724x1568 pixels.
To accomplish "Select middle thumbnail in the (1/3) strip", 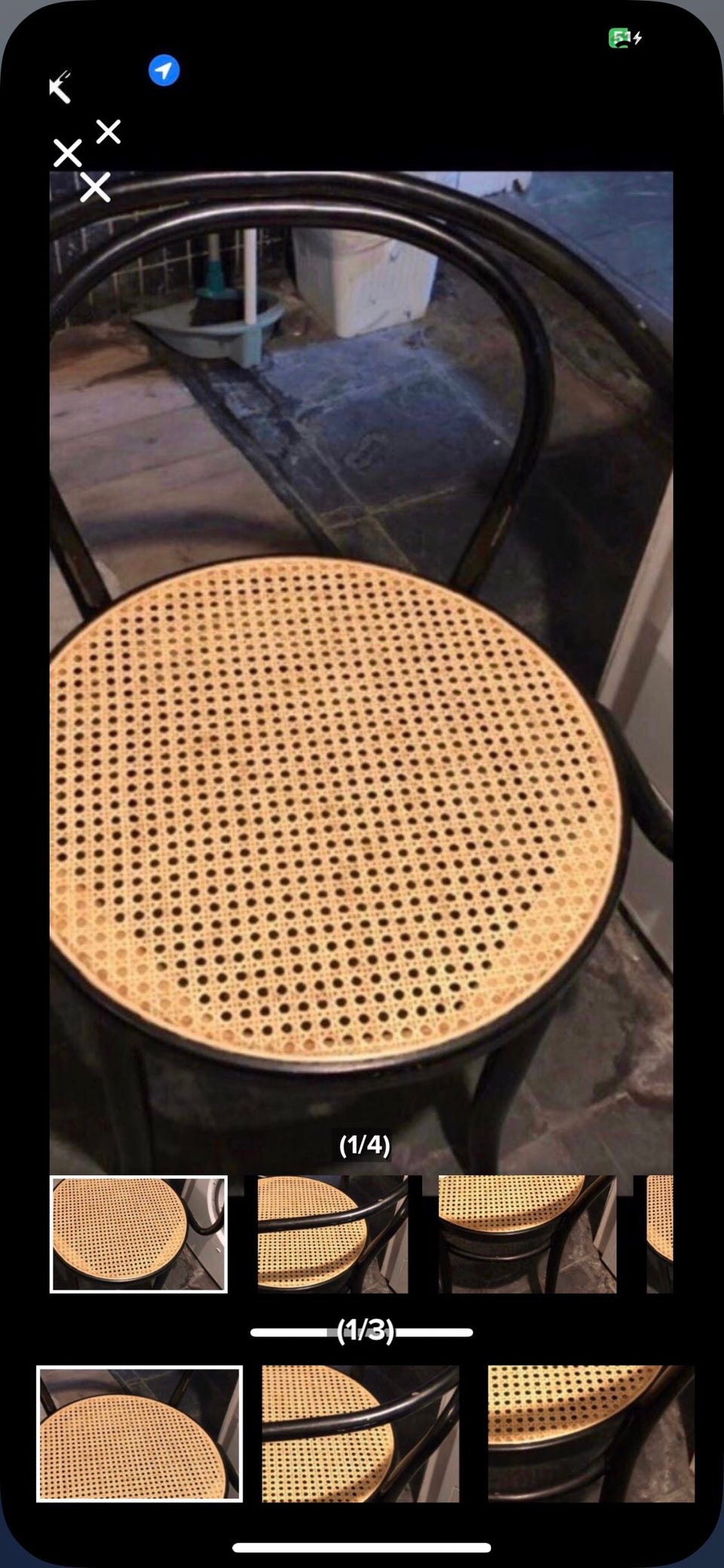I will coord(360,1434).
